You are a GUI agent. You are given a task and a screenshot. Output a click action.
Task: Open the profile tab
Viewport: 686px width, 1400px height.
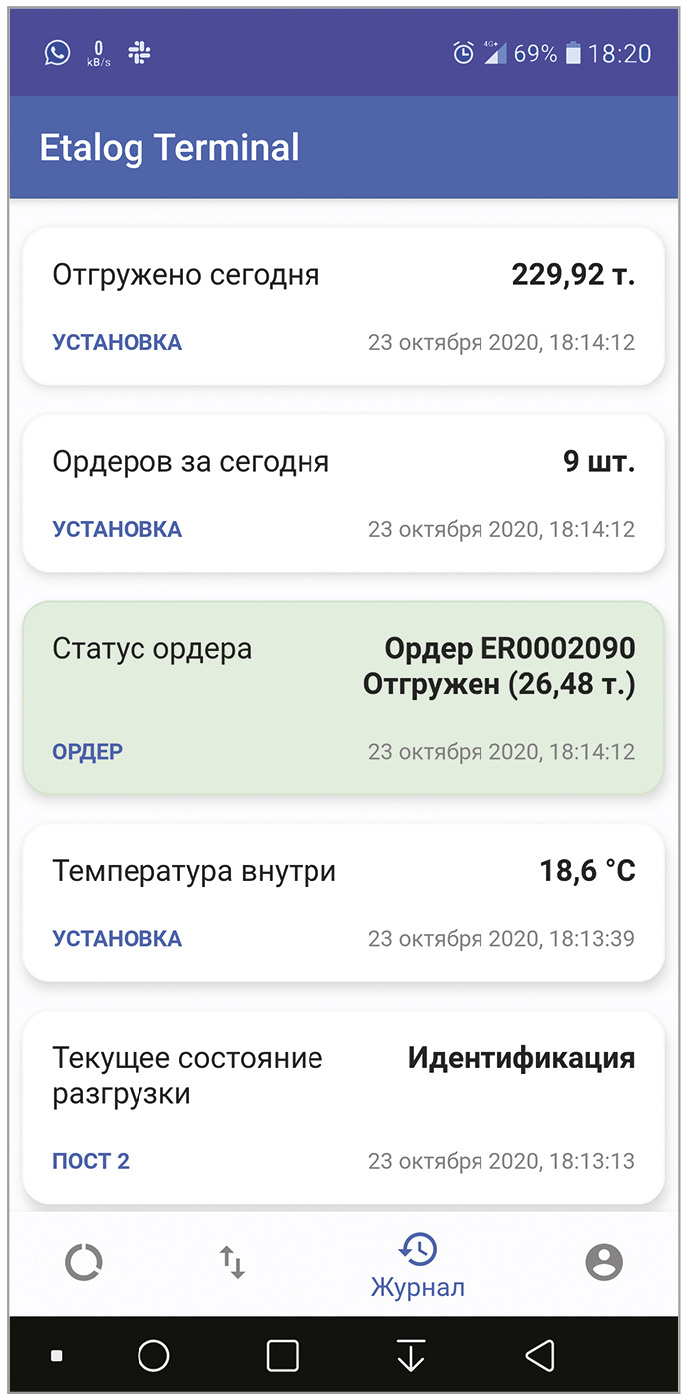pos(604,1263)
